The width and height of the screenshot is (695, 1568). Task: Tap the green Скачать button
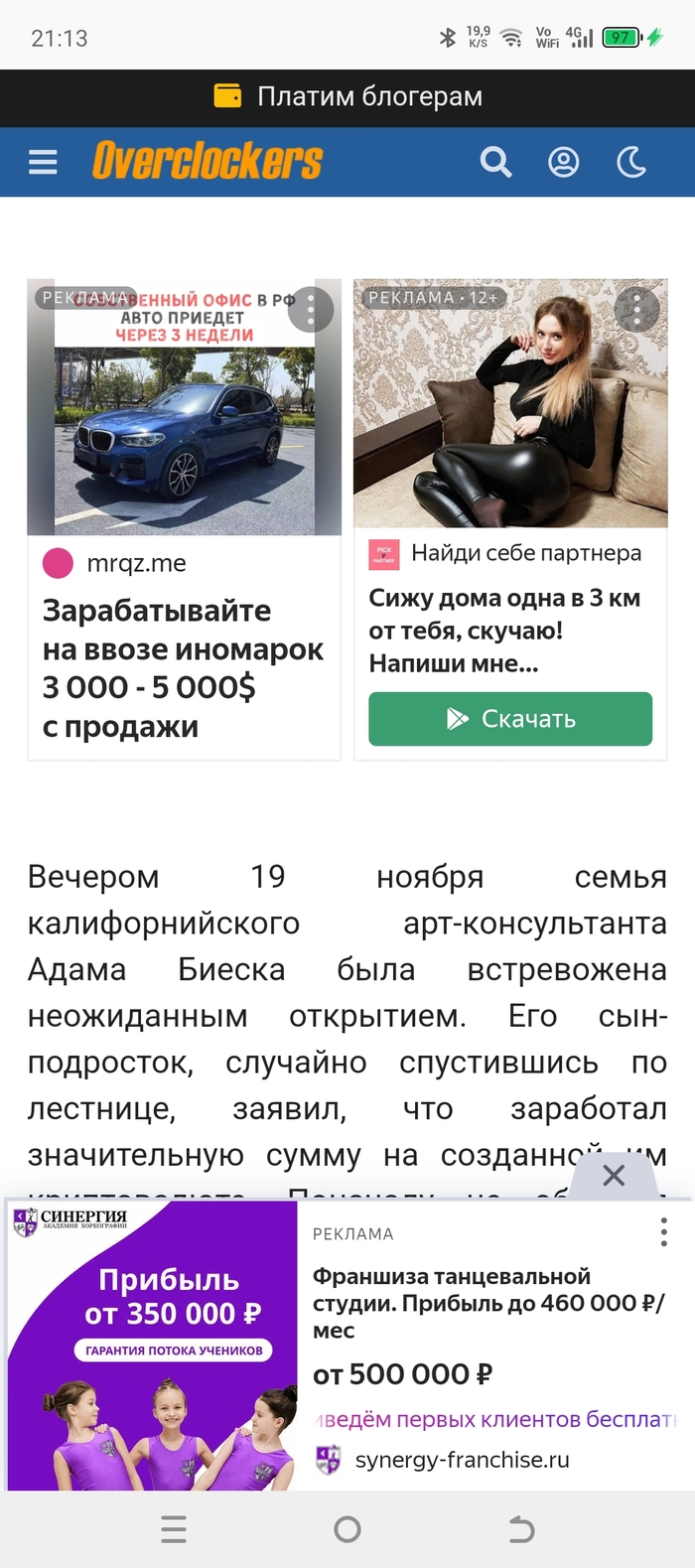pyautogui.click(x=510, y=719)
